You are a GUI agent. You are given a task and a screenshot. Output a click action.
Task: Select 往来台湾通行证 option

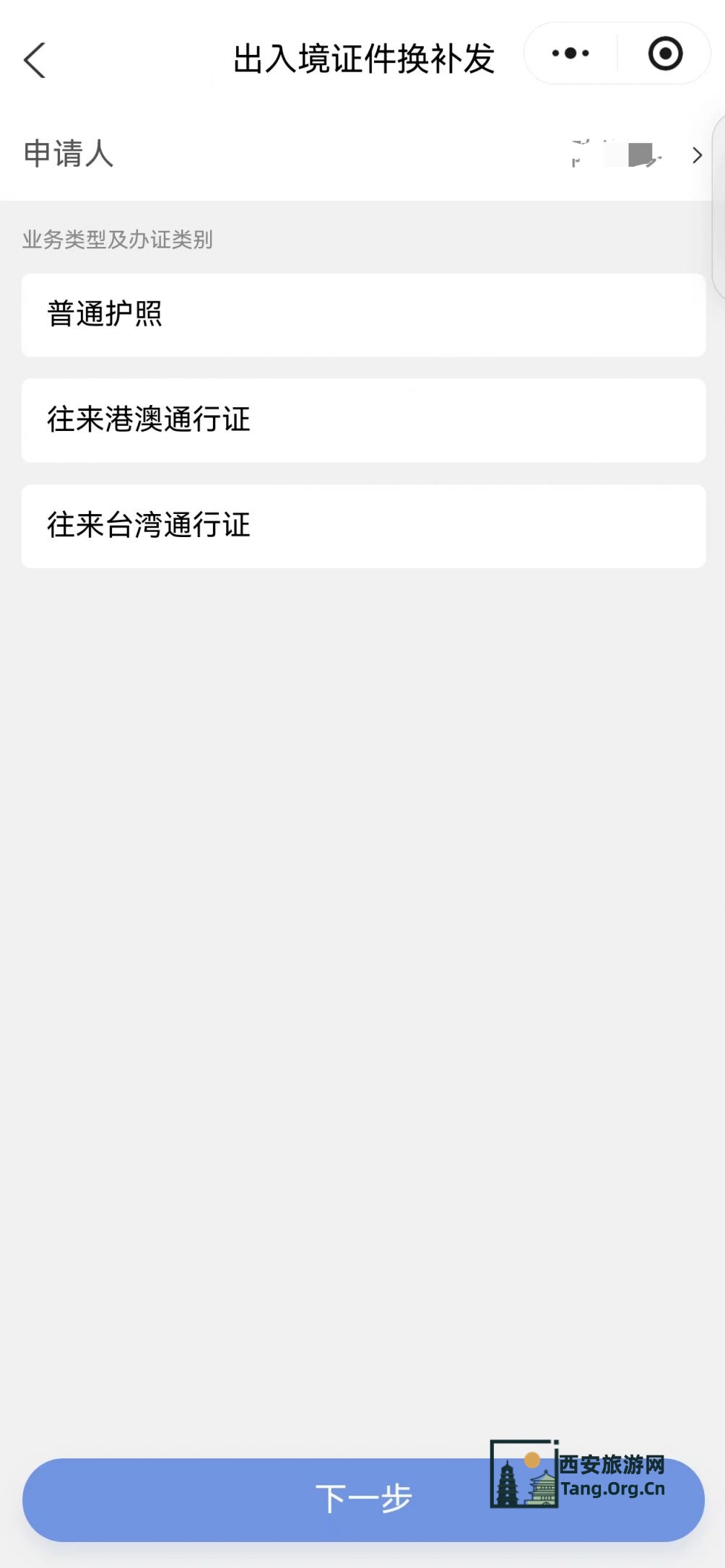tap(362, 526)
